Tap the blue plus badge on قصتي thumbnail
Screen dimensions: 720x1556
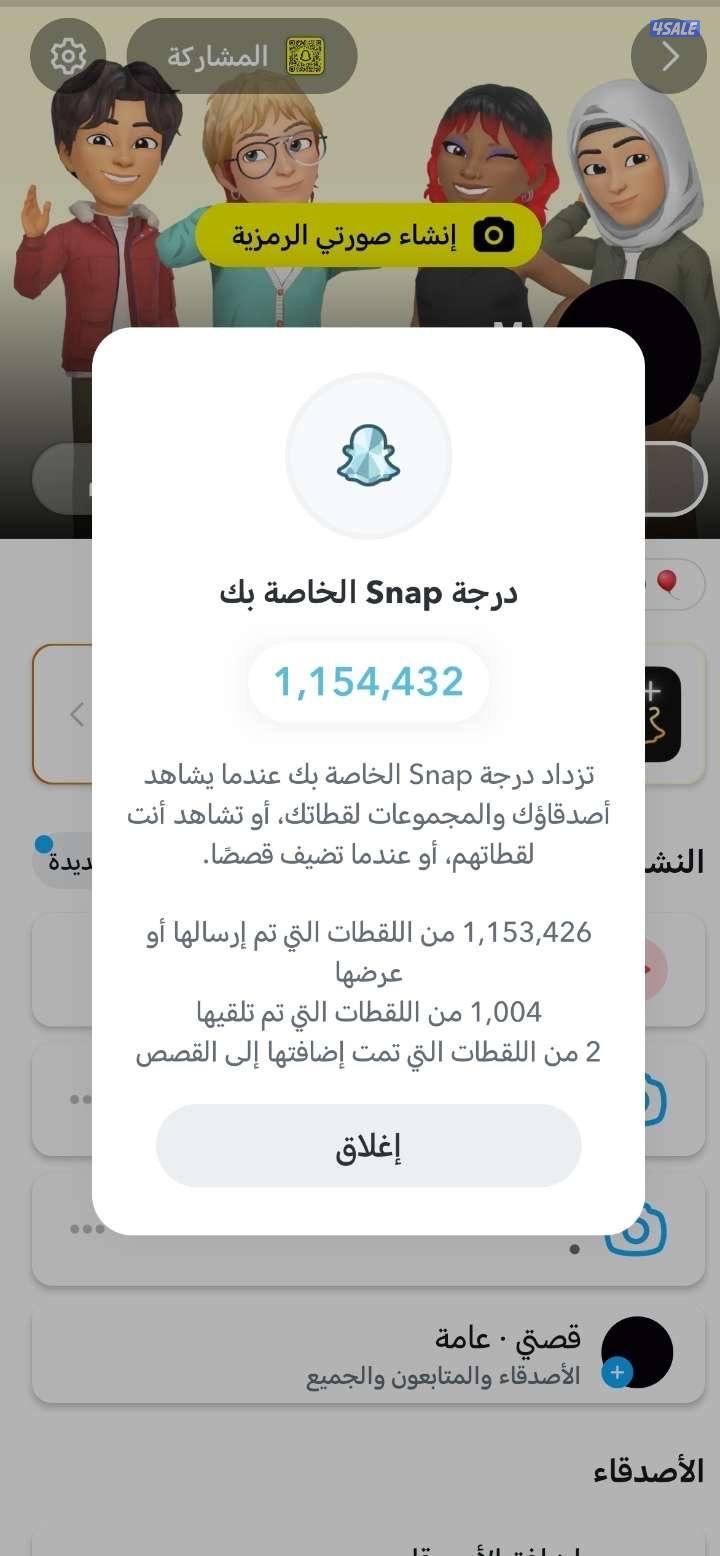(618, 1373)
